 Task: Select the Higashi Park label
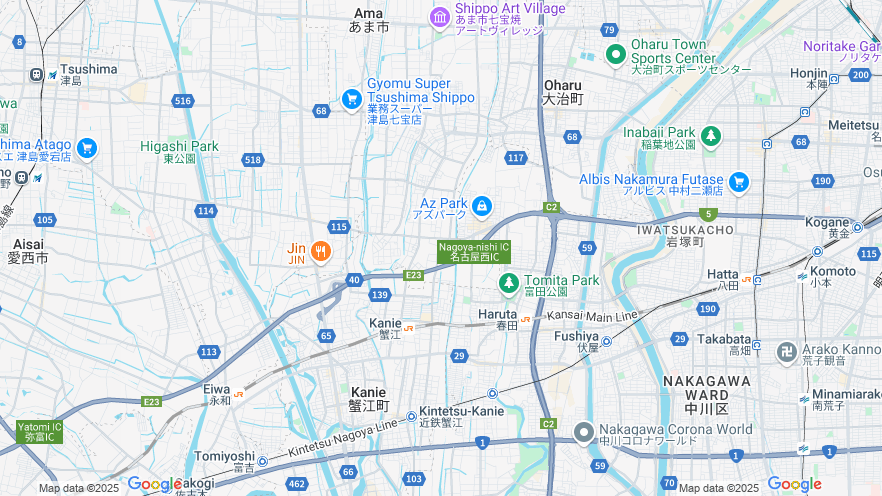pos(179,146)
